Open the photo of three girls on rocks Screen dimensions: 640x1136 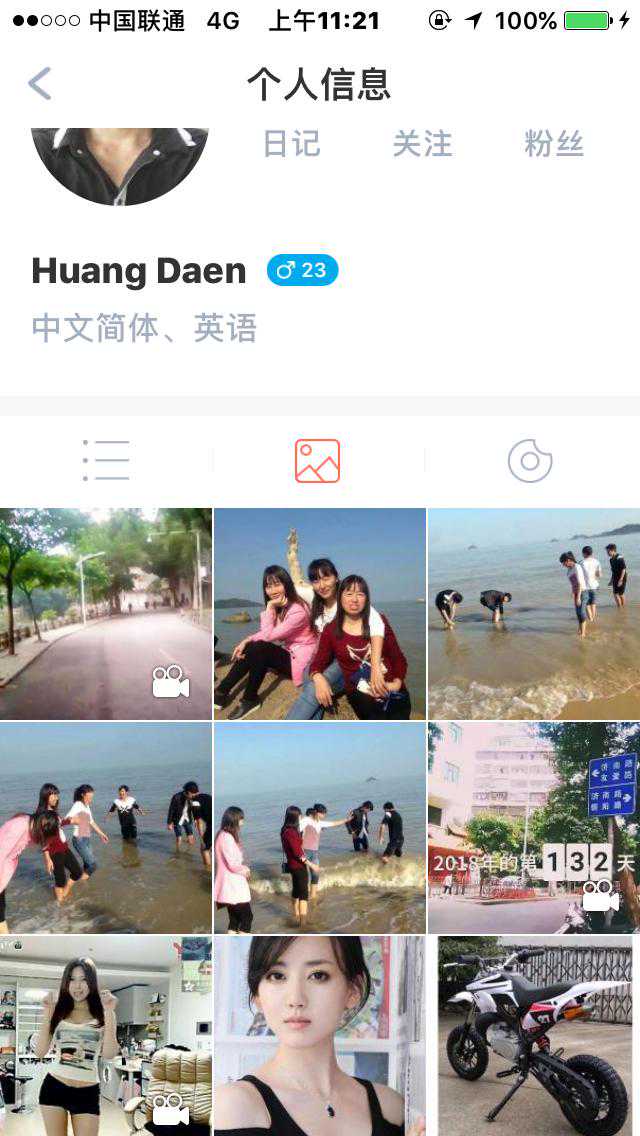pyautogui.click(x=319, y=613)
